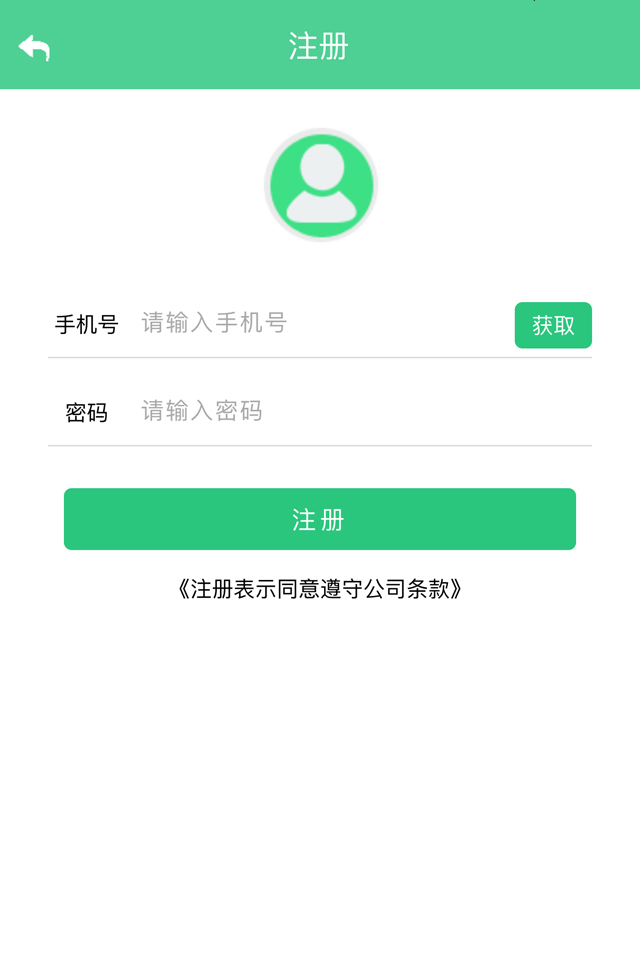The image size is (640, 960).
Task: Go back using the top-left arrow
Action: (x=34, y=47)
